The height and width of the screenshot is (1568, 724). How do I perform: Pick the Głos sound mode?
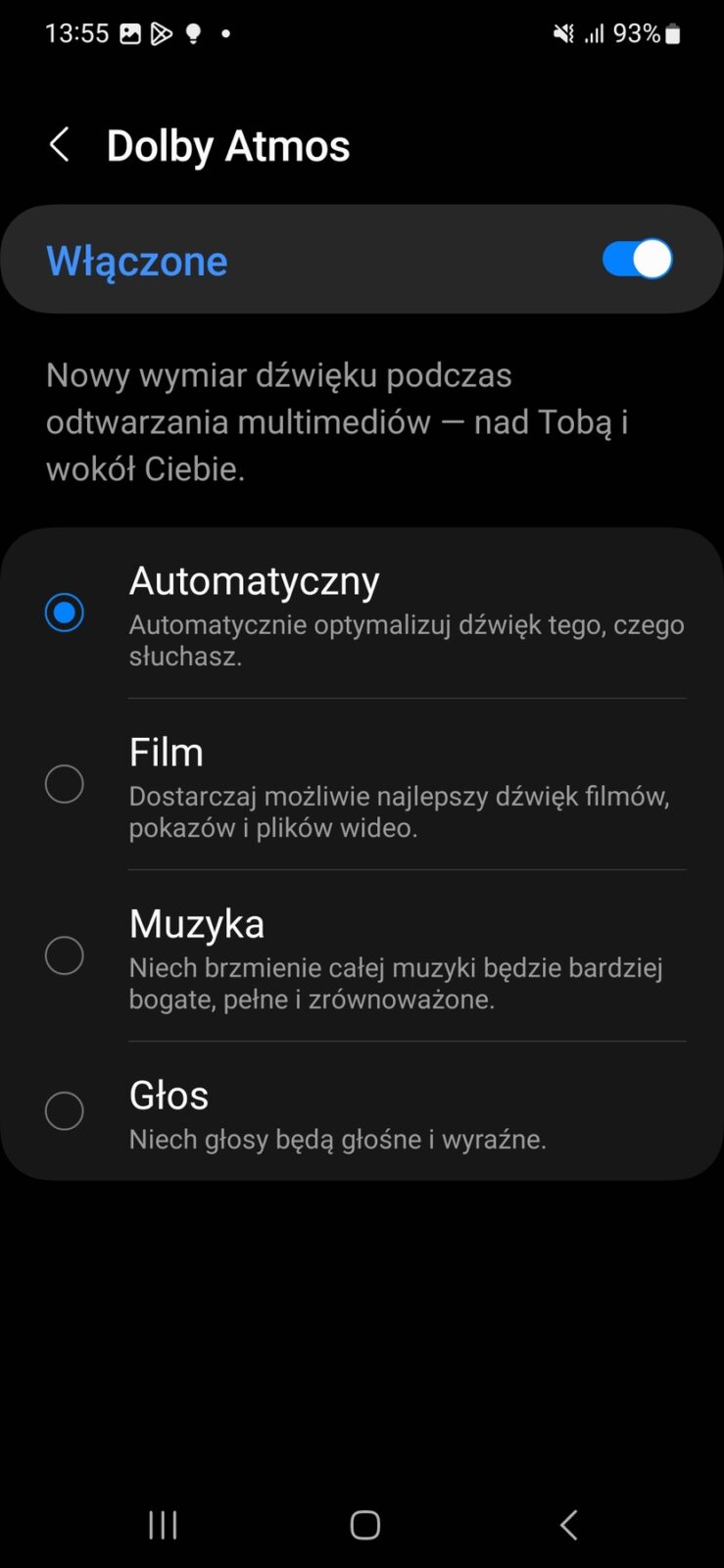click(65, 1111)
